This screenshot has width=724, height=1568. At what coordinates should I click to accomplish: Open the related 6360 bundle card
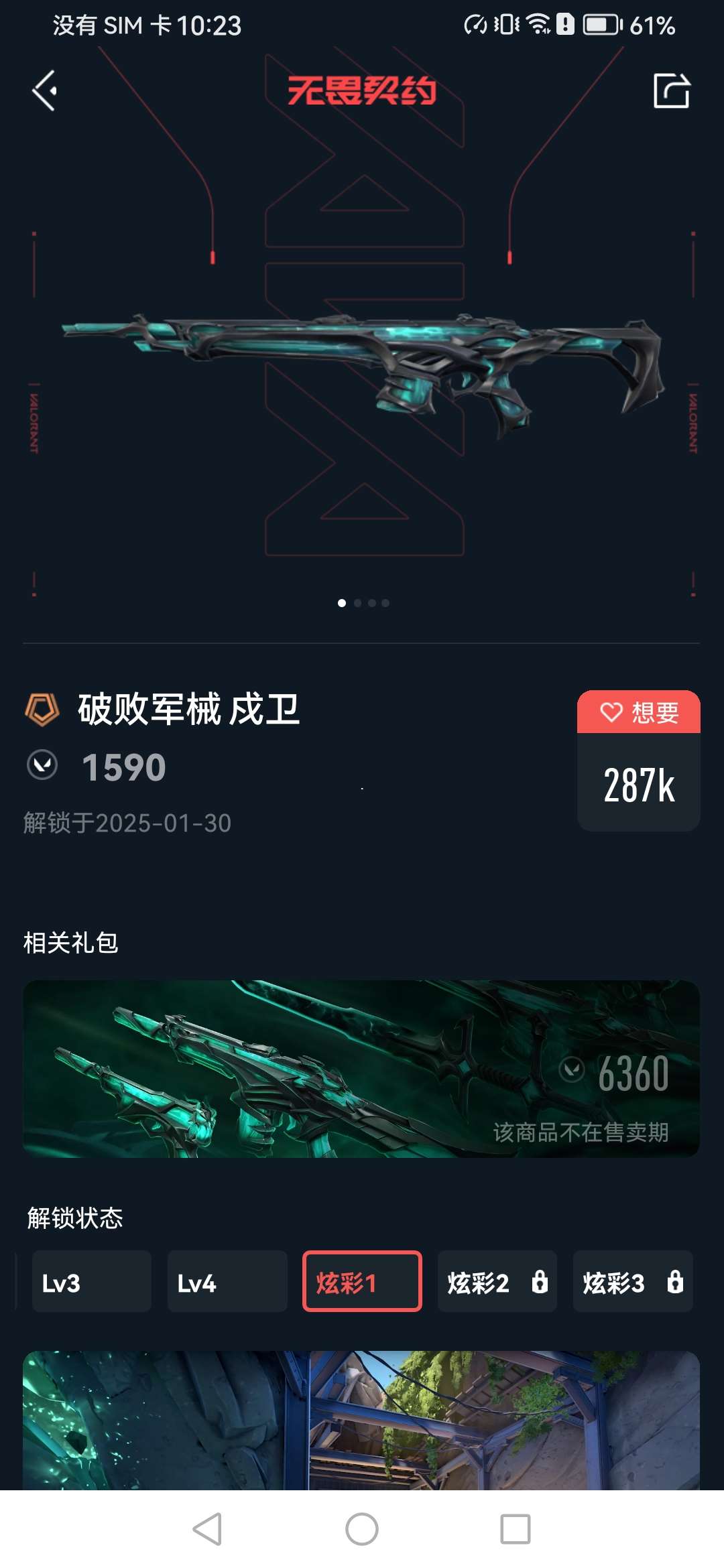coord(361,1069)
